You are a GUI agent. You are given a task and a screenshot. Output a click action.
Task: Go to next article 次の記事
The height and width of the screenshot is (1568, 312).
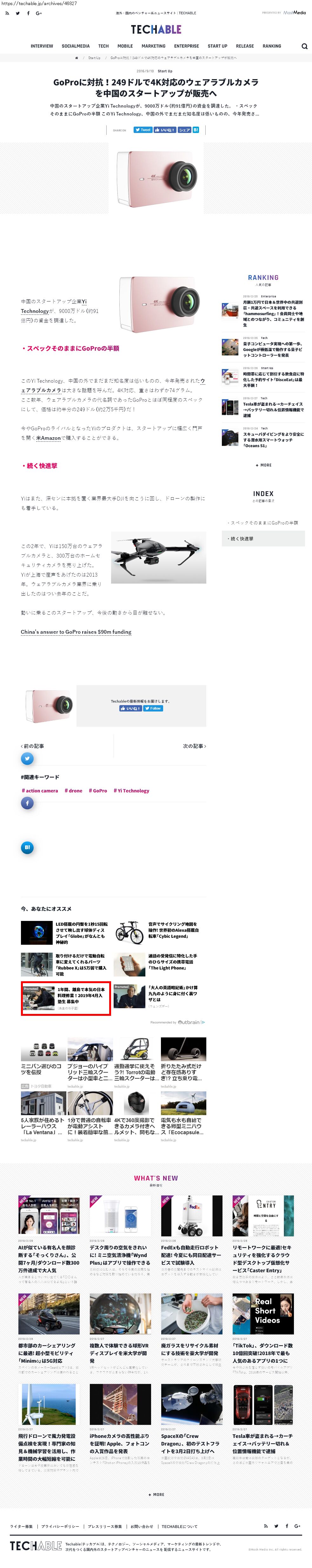[x=194, y=746]
